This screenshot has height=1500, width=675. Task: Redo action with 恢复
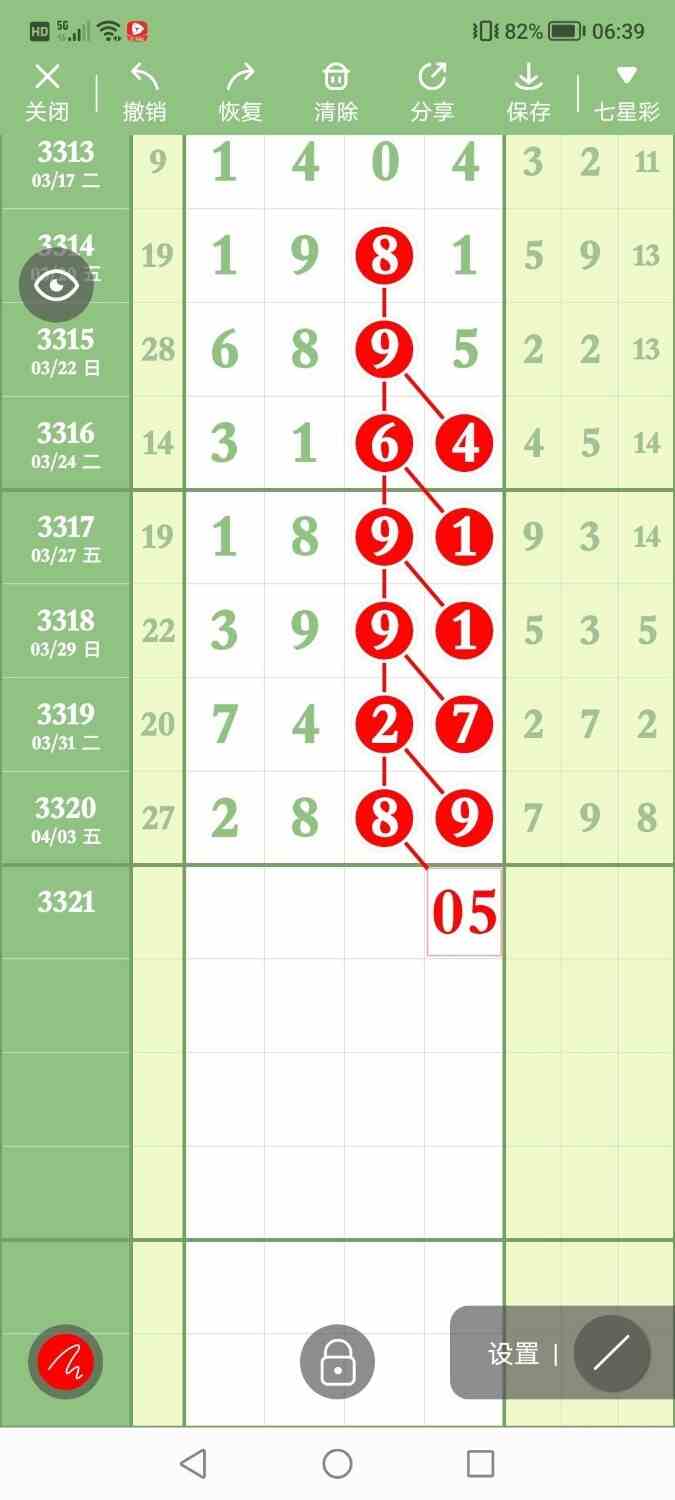coord(240,92)
